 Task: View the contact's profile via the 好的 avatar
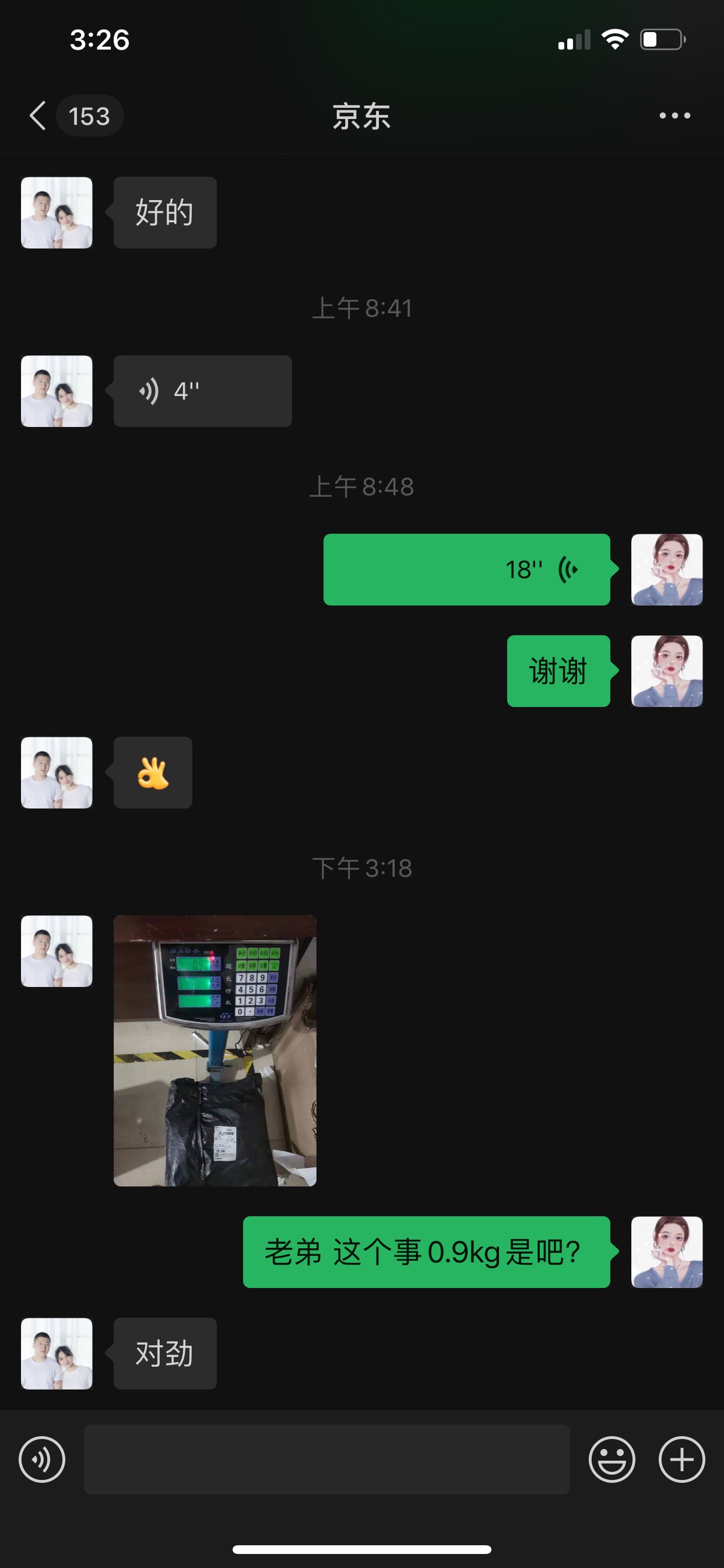click(57, 212)
